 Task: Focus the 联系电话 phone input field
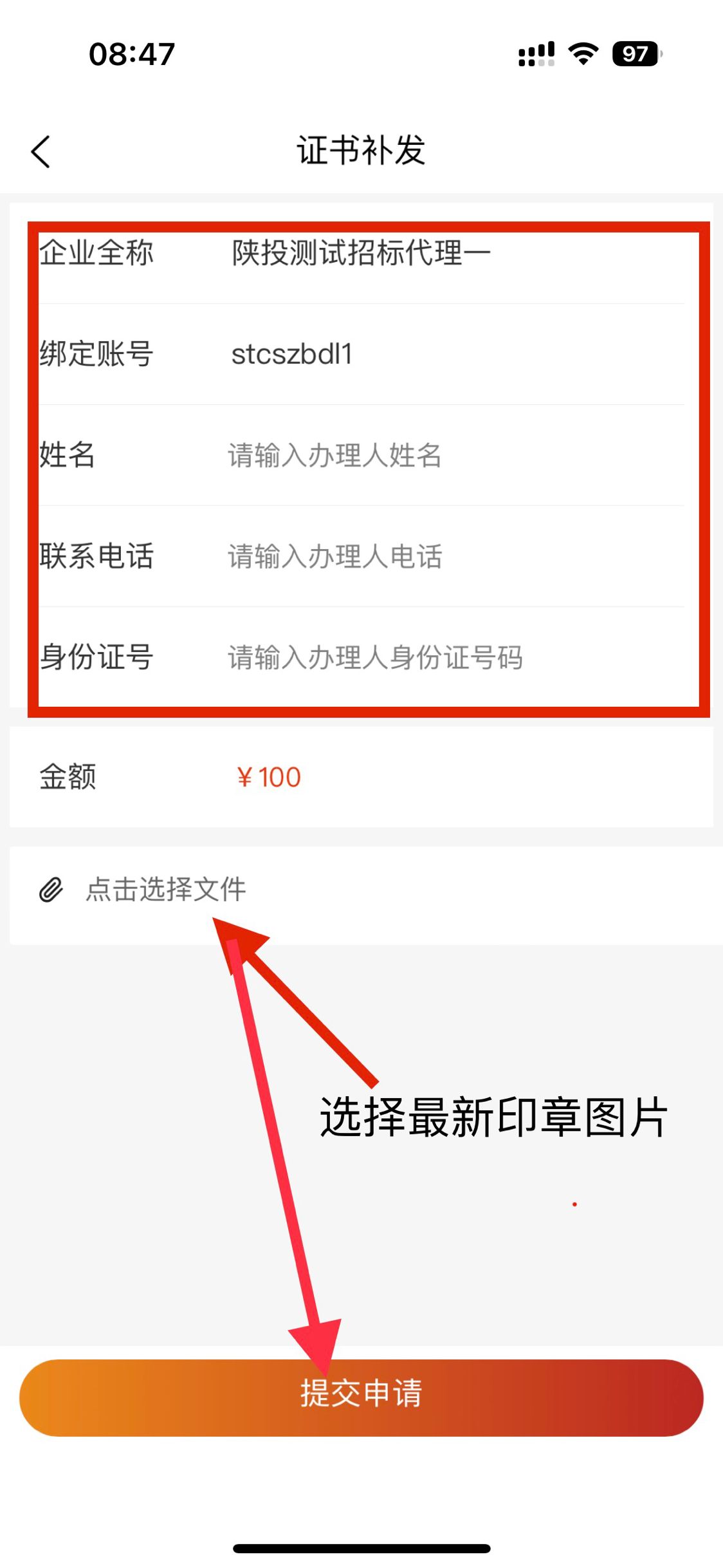pyautogui.click(x=386, y=557)
